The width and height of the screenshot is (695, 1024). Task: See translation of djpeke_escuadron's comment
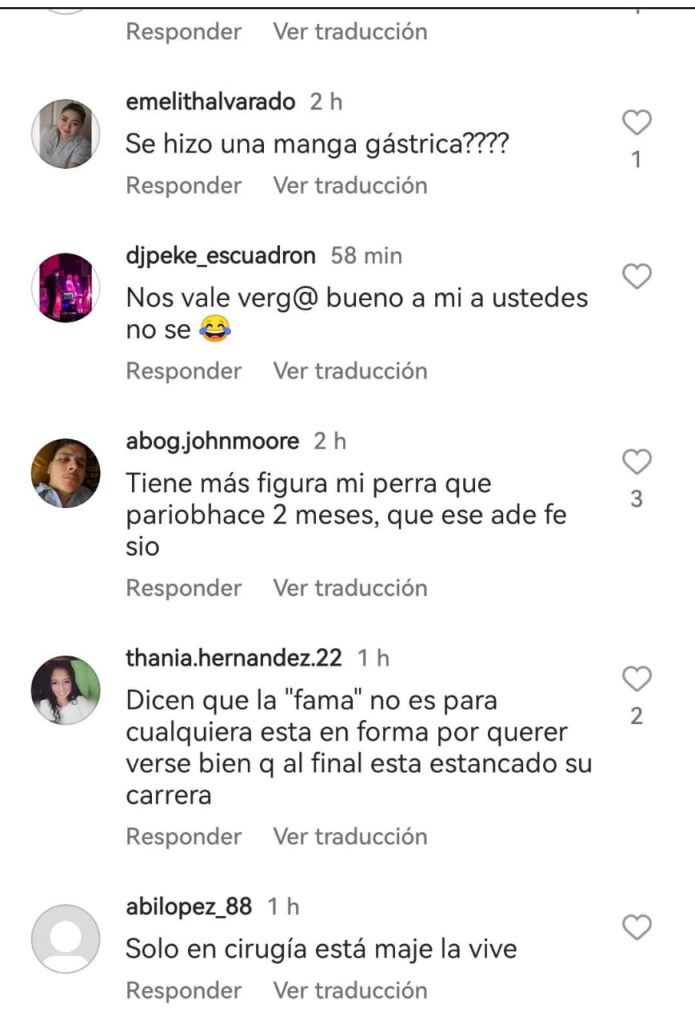click(x=350, y=371)
